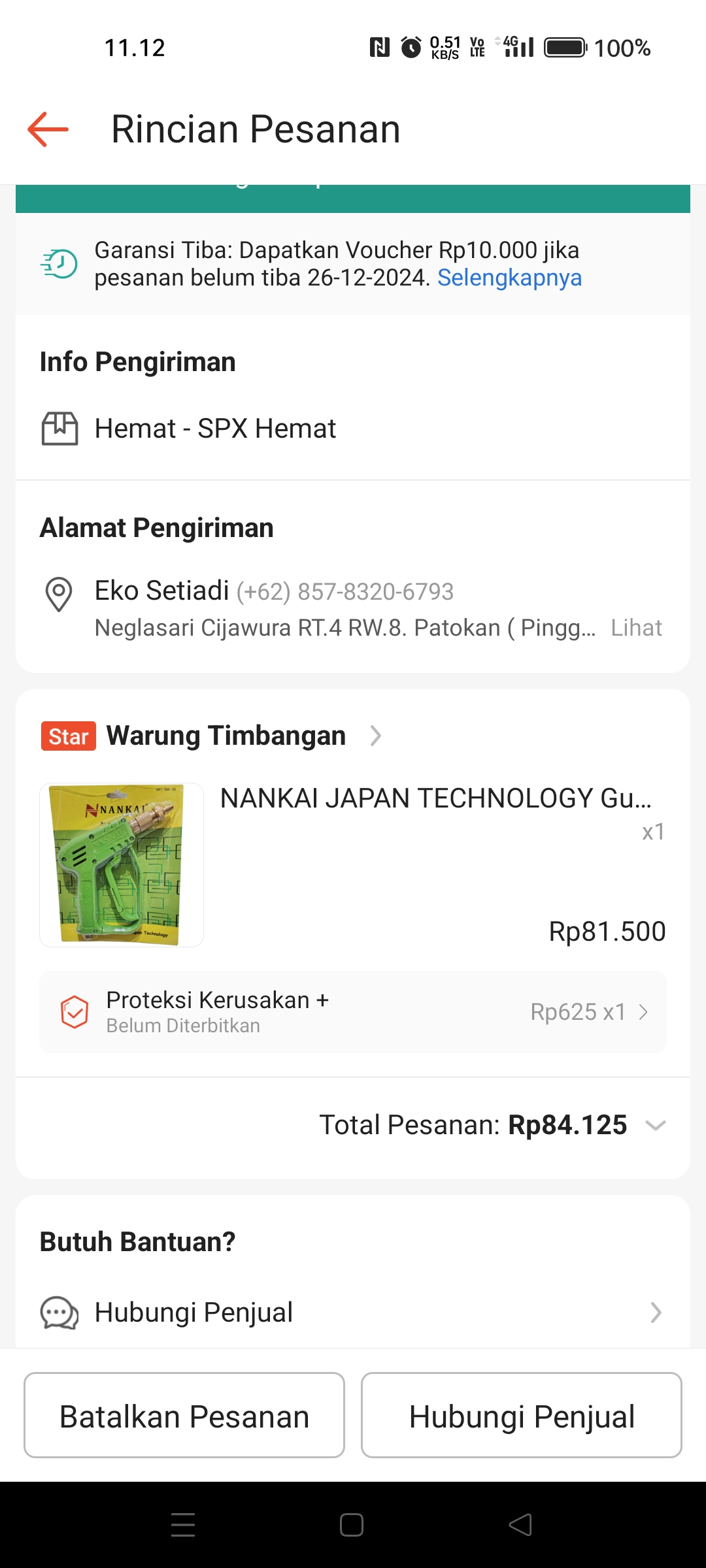Expand the Total Pesanan breakdown
706x1568 pixels.
(x=655, y=1125)
